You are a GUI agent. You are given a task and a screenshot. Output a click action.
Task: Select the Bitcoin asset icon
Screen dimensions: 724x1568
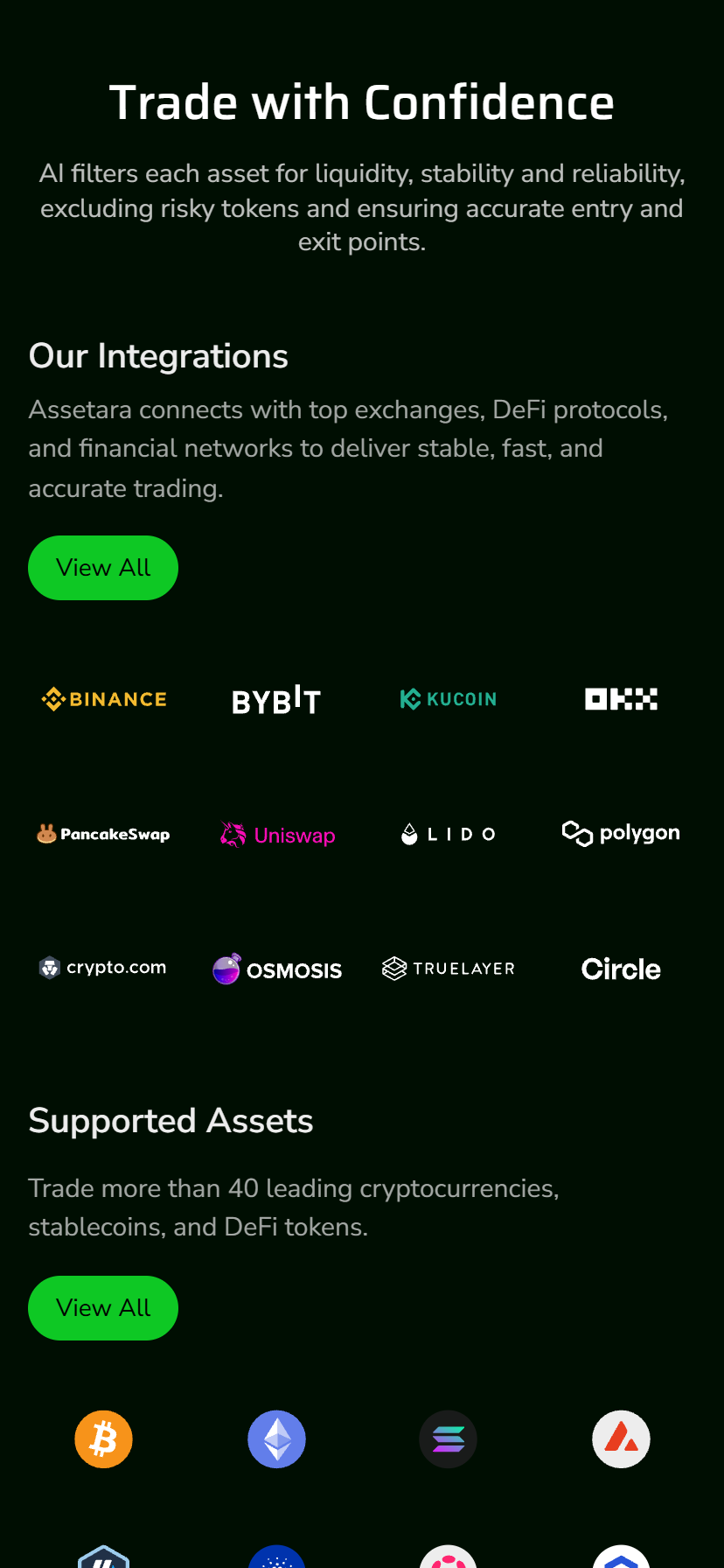pos(103,1438)
